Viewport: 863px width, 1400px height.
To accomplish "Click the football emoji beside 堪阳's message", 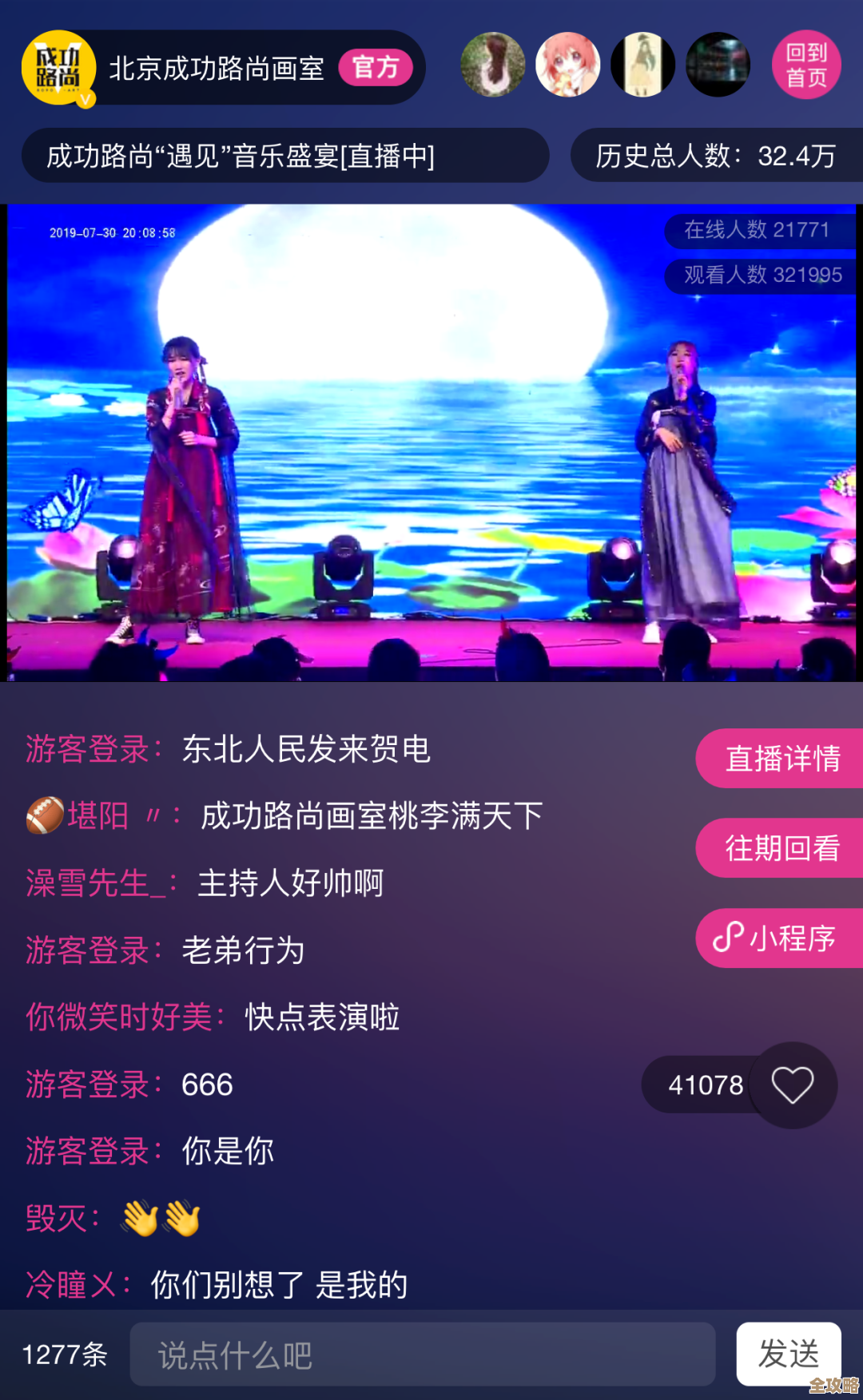I will (46, 816).
